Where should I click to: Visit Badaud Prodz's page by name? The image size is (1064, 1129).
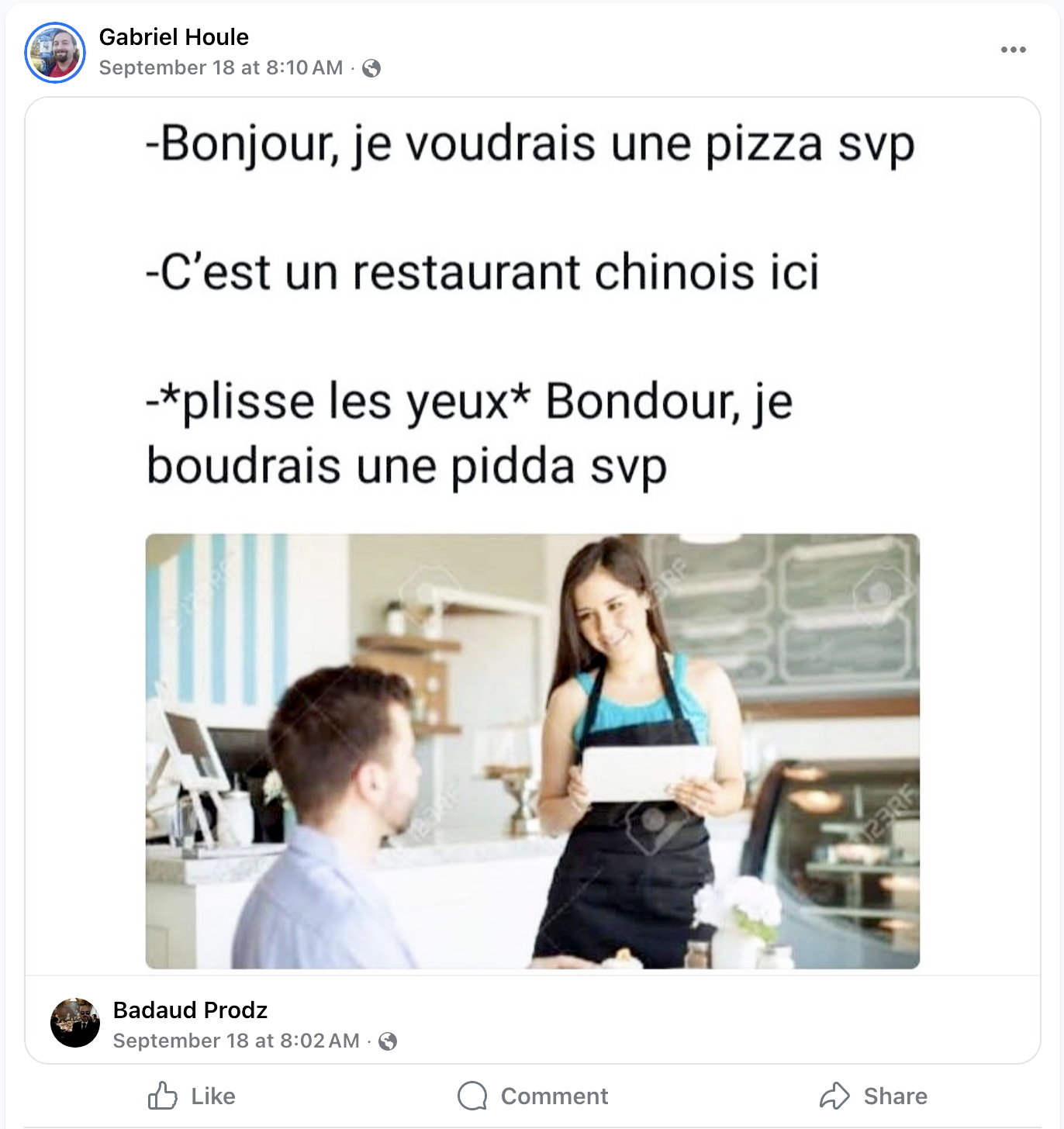pos(190,1010)
